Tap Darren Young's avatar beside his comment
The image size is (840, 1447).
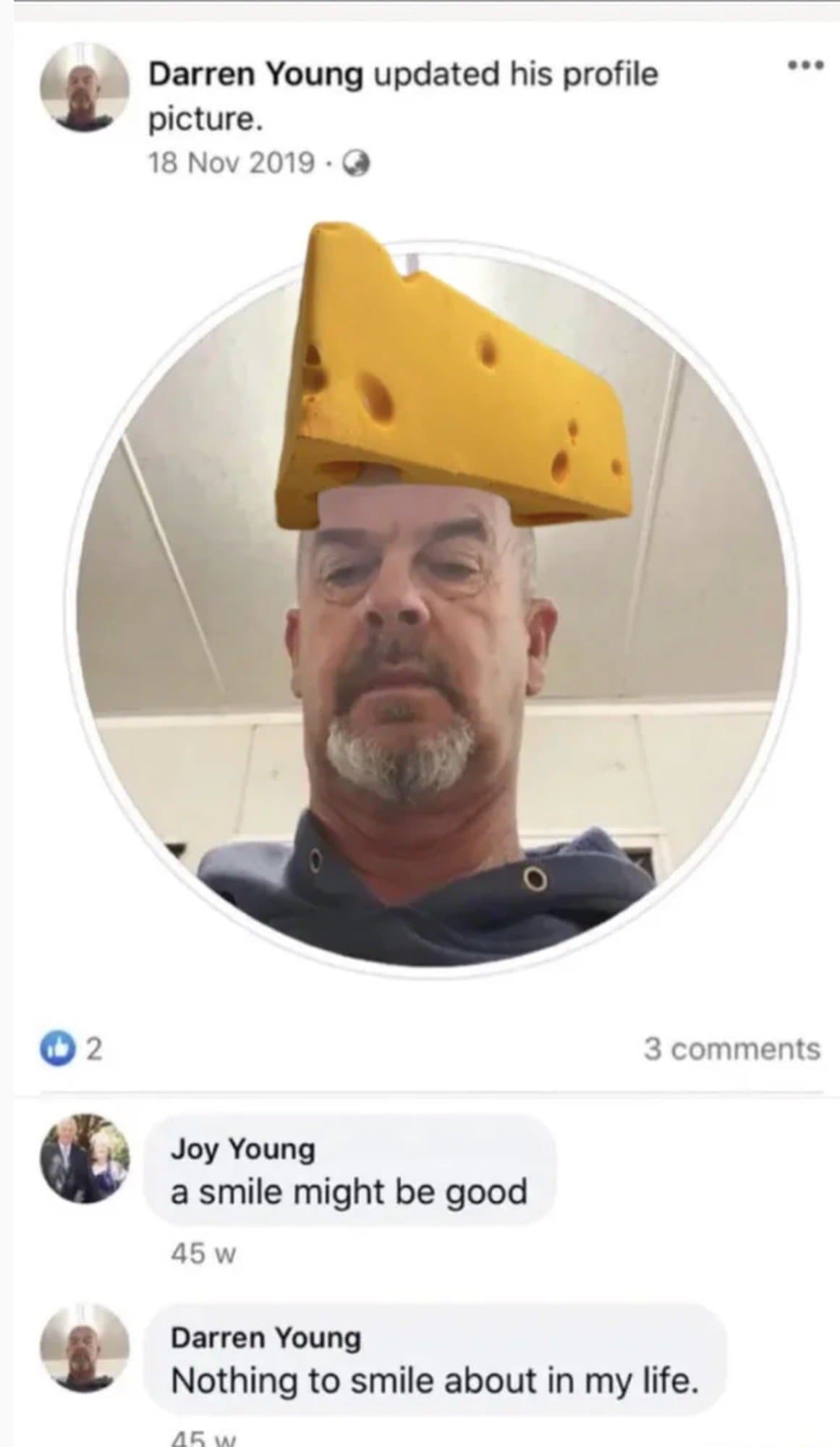(85, 1349)
